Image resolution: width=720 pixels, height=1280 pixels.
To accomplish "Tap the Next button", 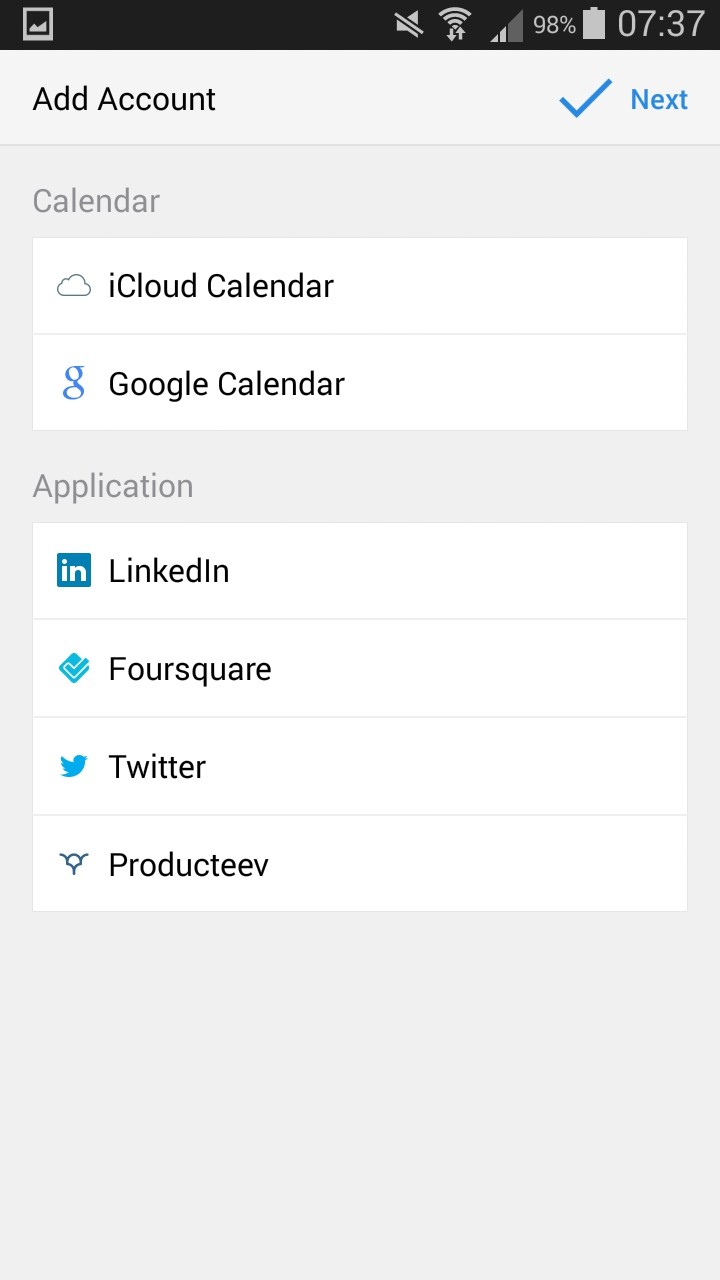I will tap(624, 99).
